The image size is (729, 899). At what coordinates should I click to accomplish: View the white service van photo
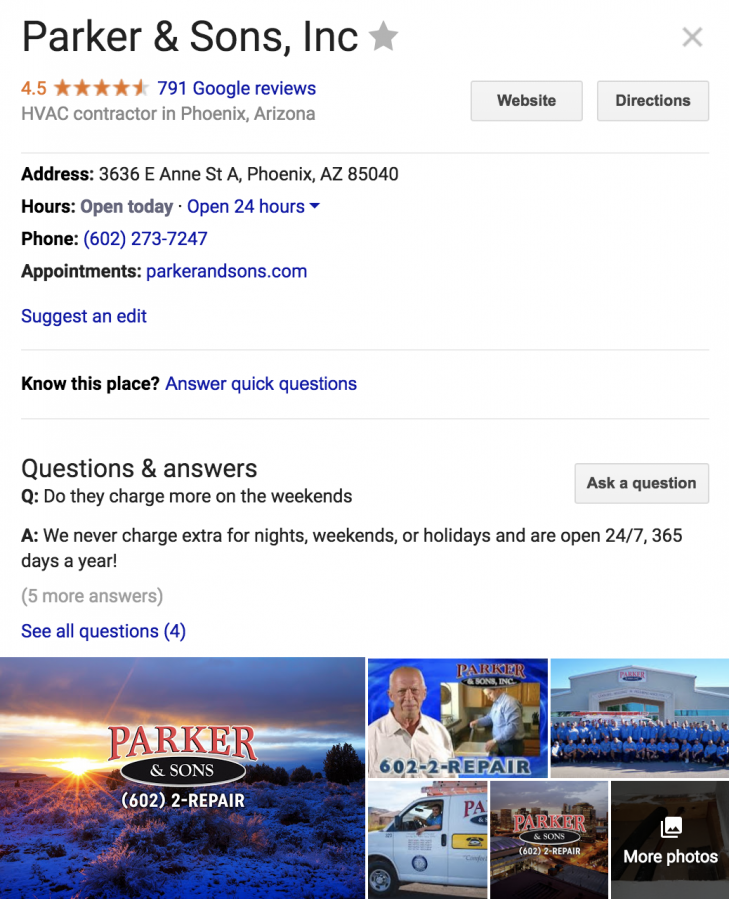point(427,840)
